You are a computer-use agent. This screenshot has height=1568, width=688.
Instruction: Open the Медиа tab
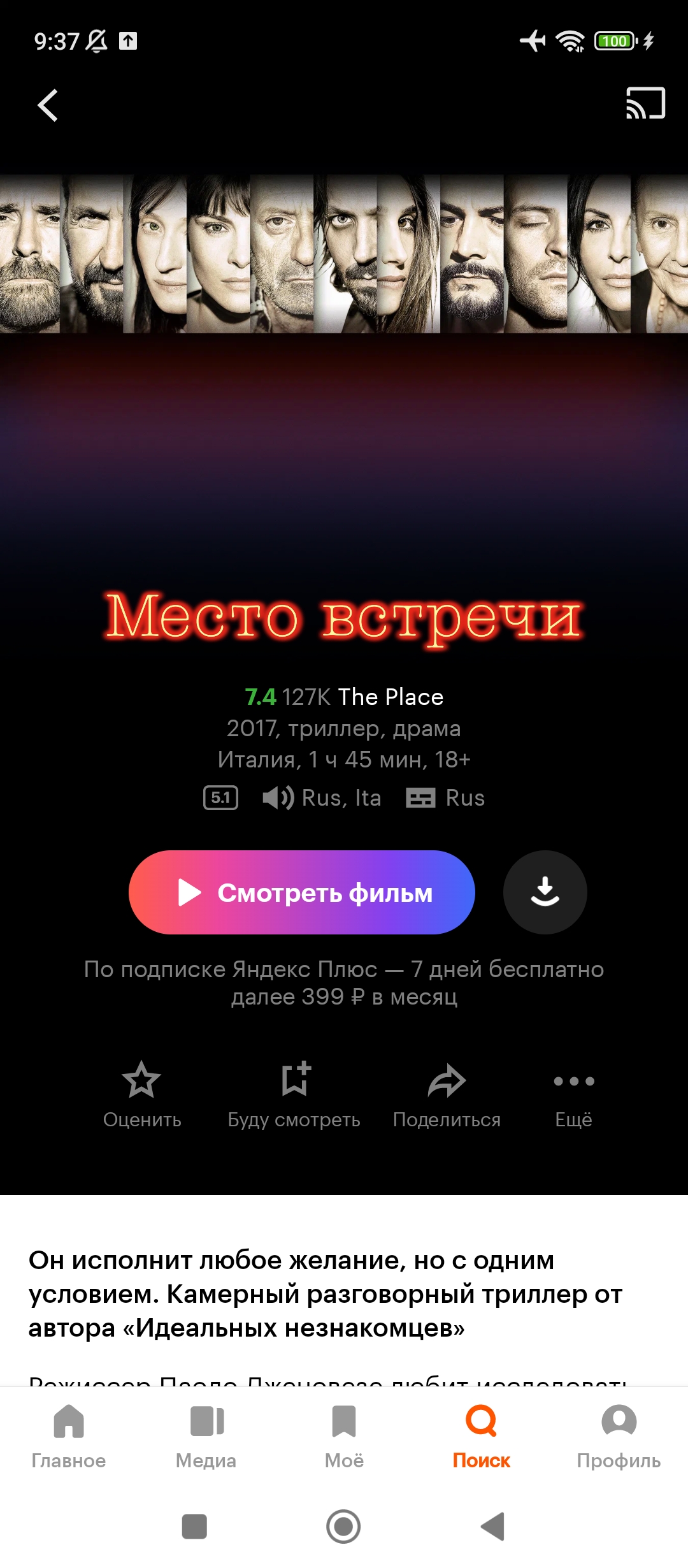(x=206, y=1434)
